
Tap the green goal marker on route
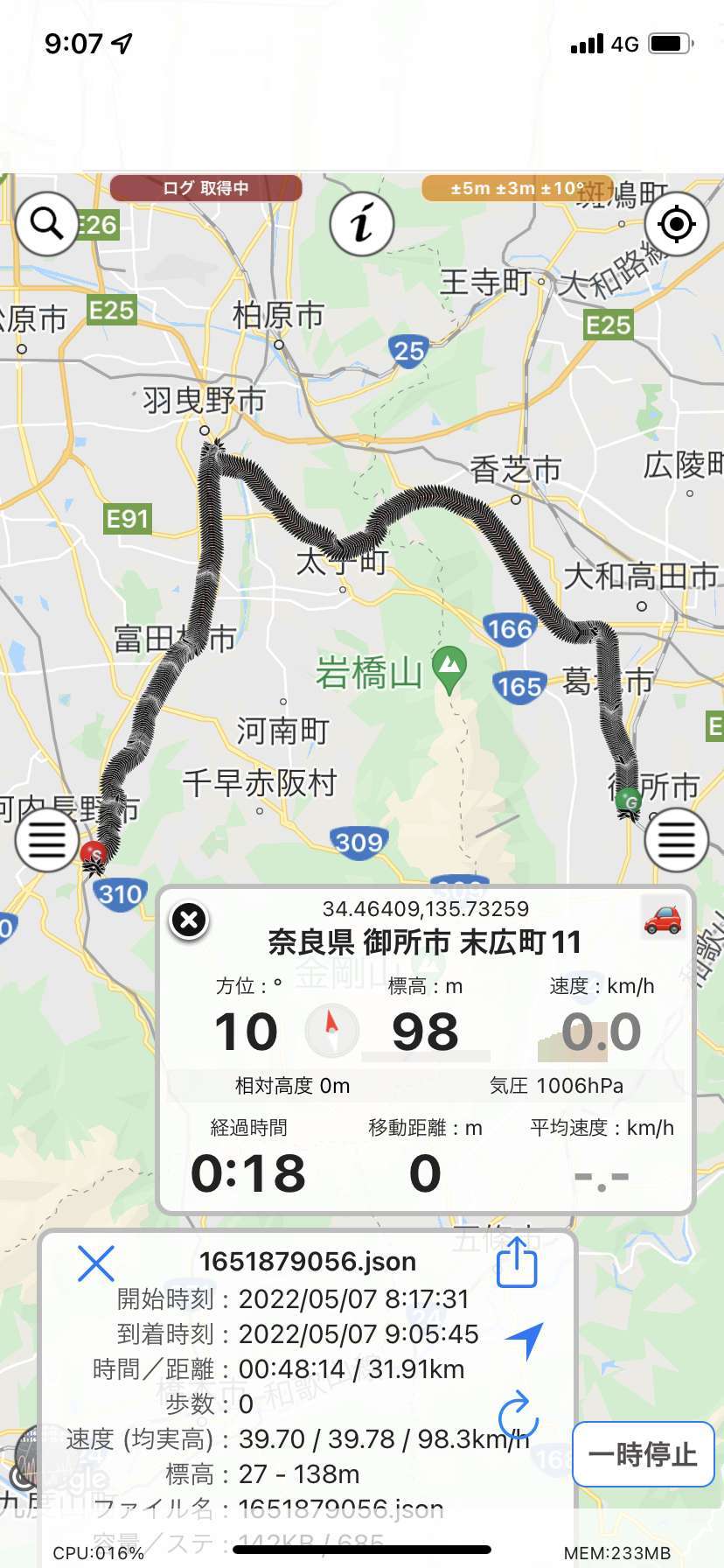click(x=628, y=800)
